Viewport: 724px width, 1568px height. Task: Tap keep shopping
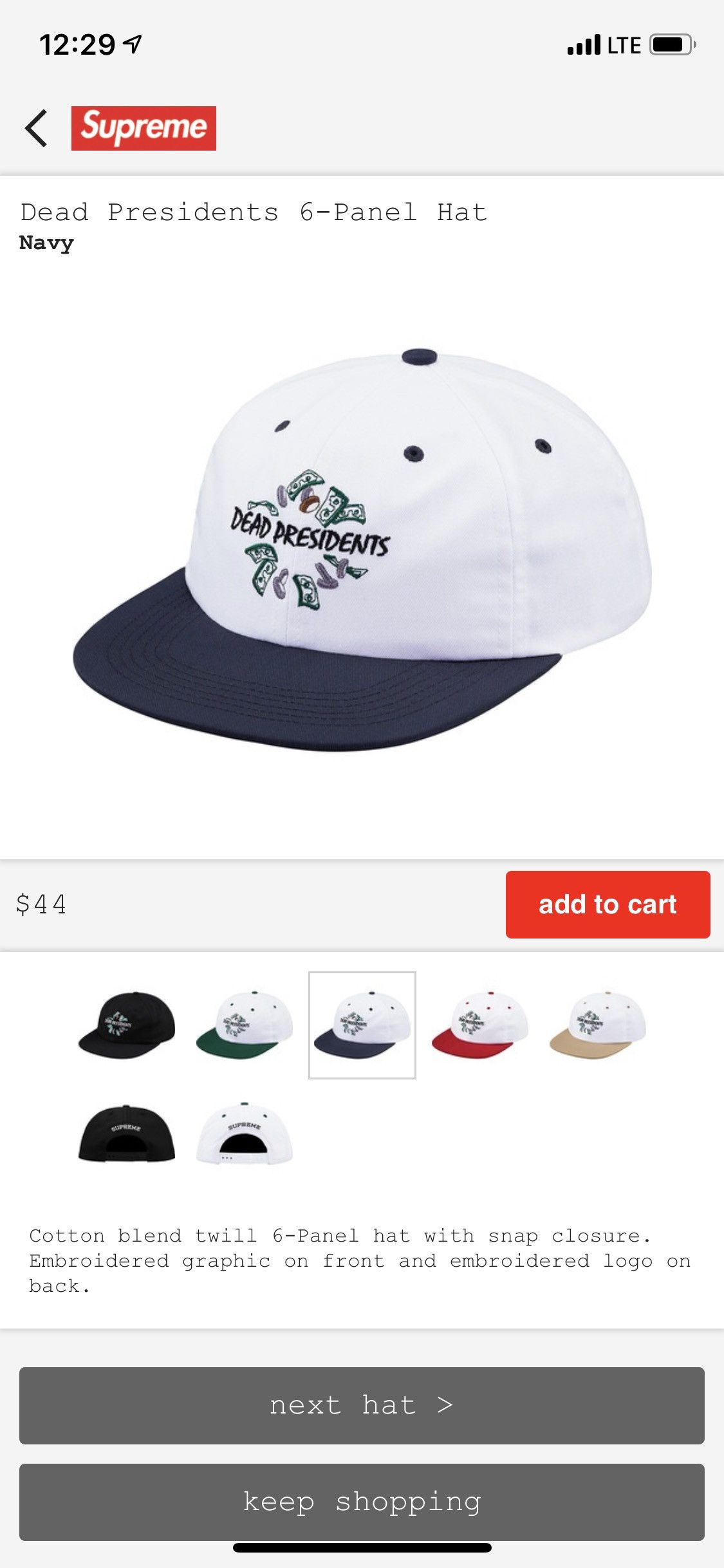tap(362, 1502)
